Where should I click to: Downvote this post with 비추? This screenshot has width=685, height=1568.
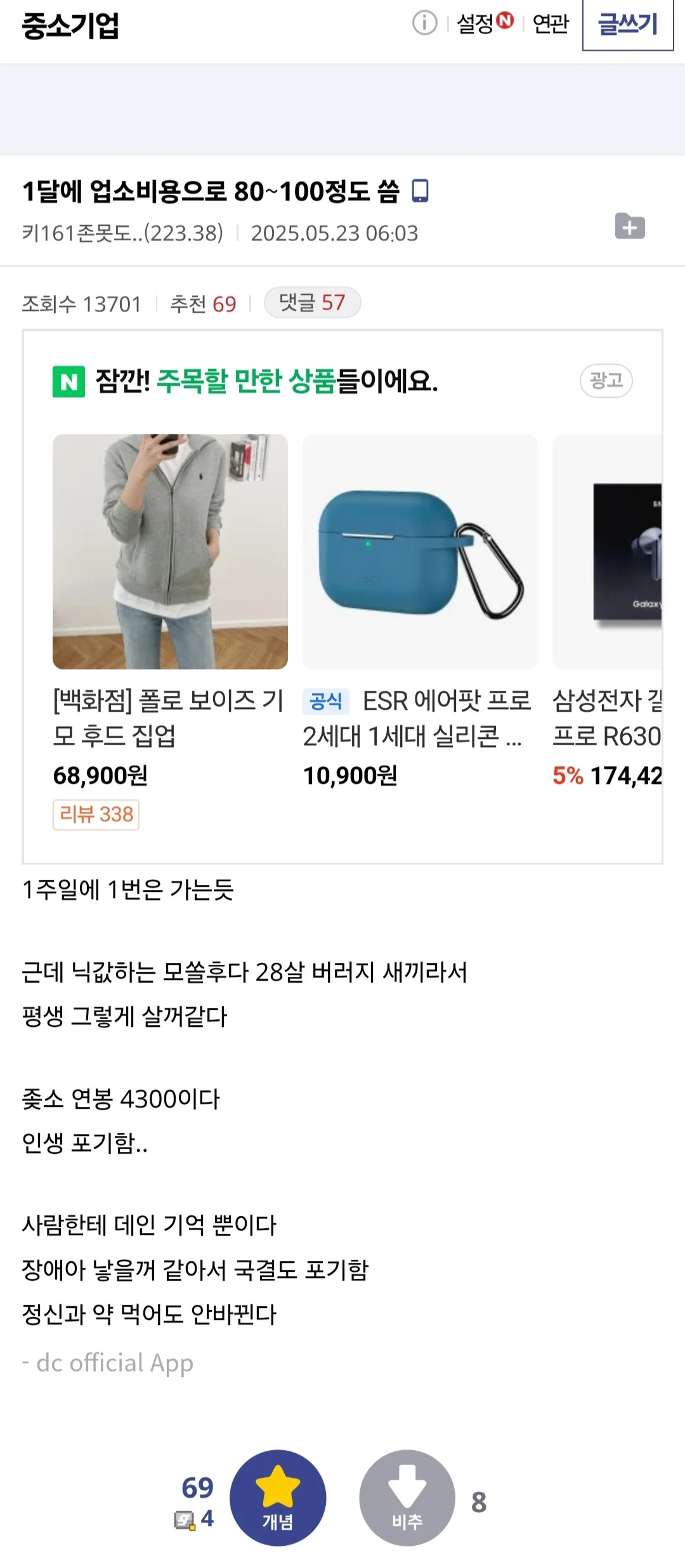407,1497
